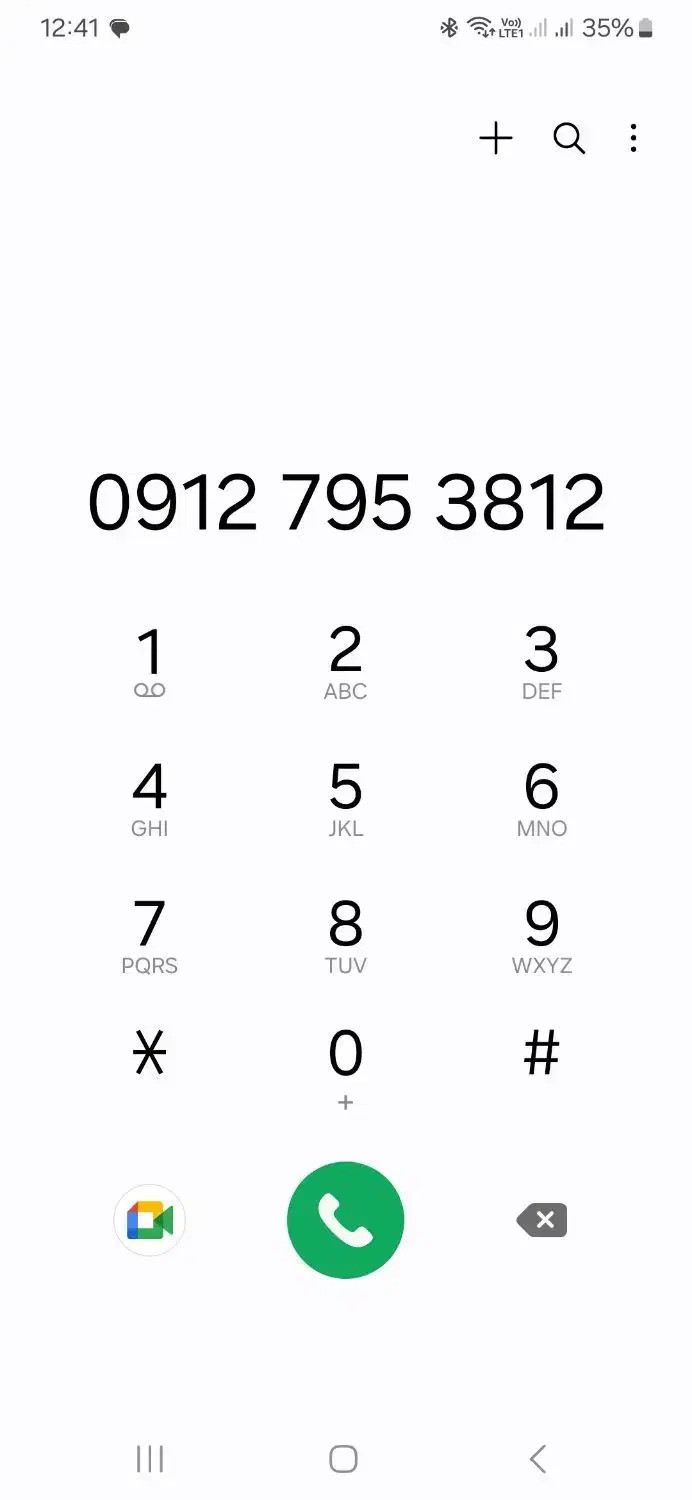
Task: Start a Google Meet video call
Action: [x=150, y=1220]
